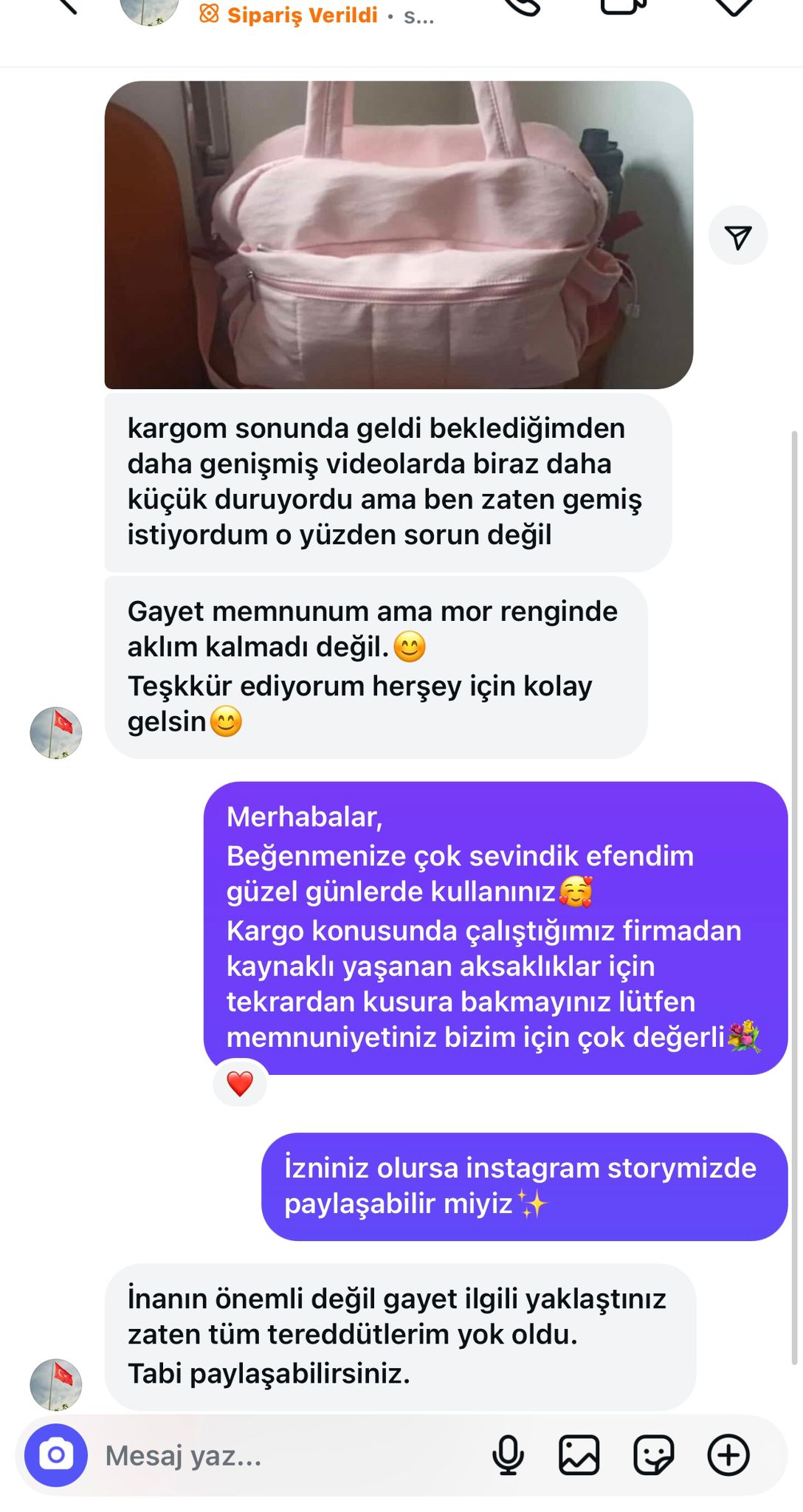Viewport: 803px width, 1512px height.
Task: Open more options plus icon
Action: (728, 1455)
